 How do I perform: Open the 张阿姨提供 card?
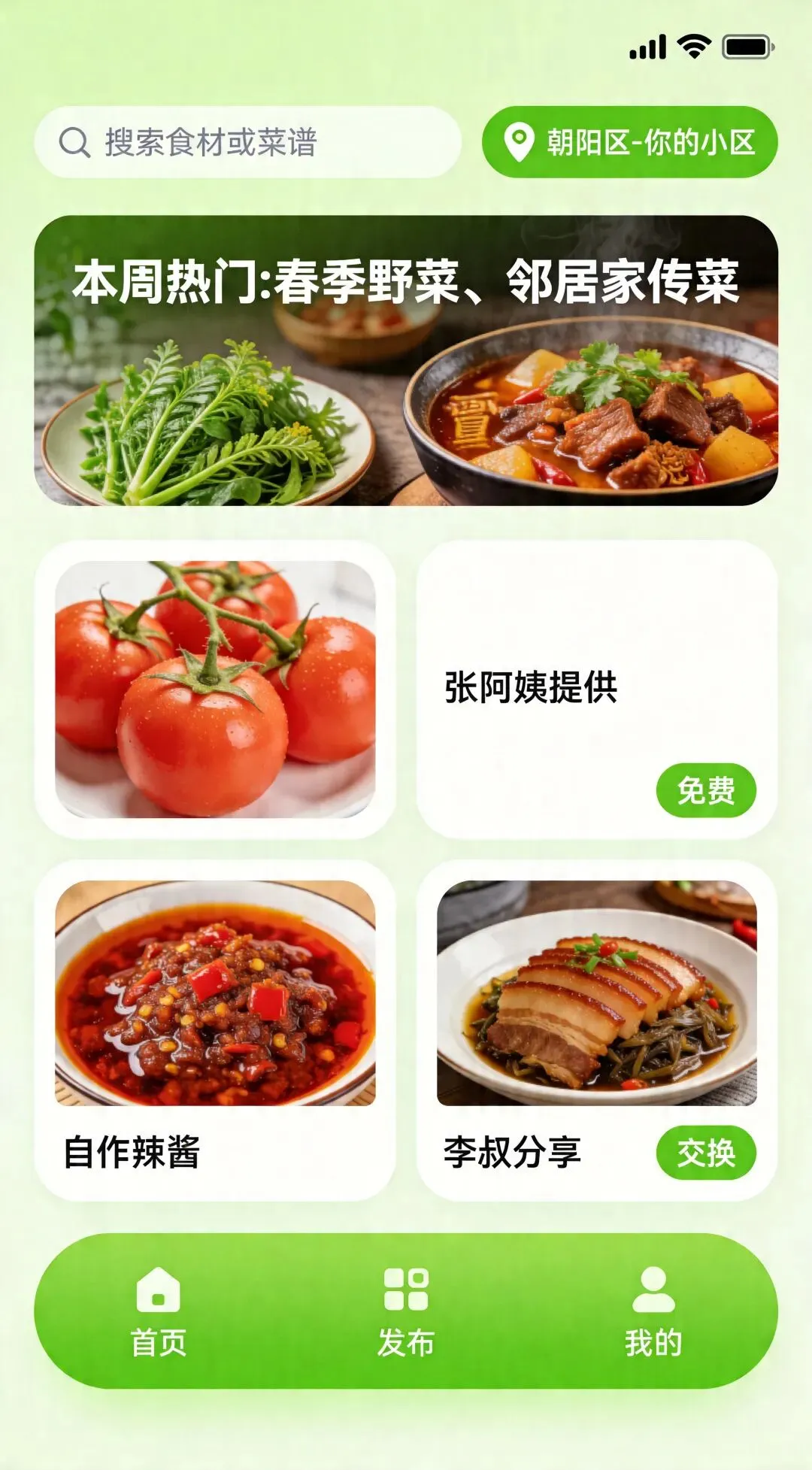(597, 690)
